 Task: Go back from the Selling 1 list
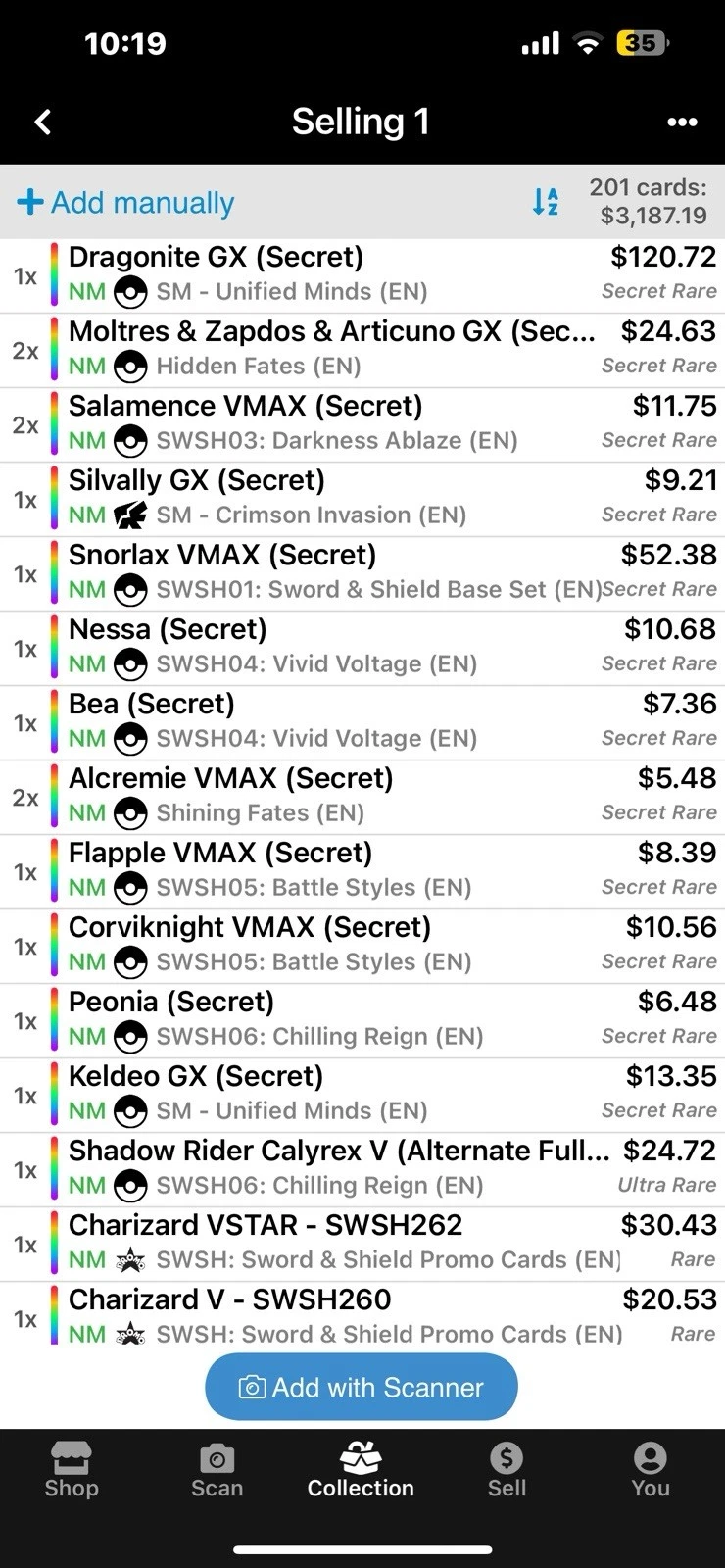tap(42, 122)
